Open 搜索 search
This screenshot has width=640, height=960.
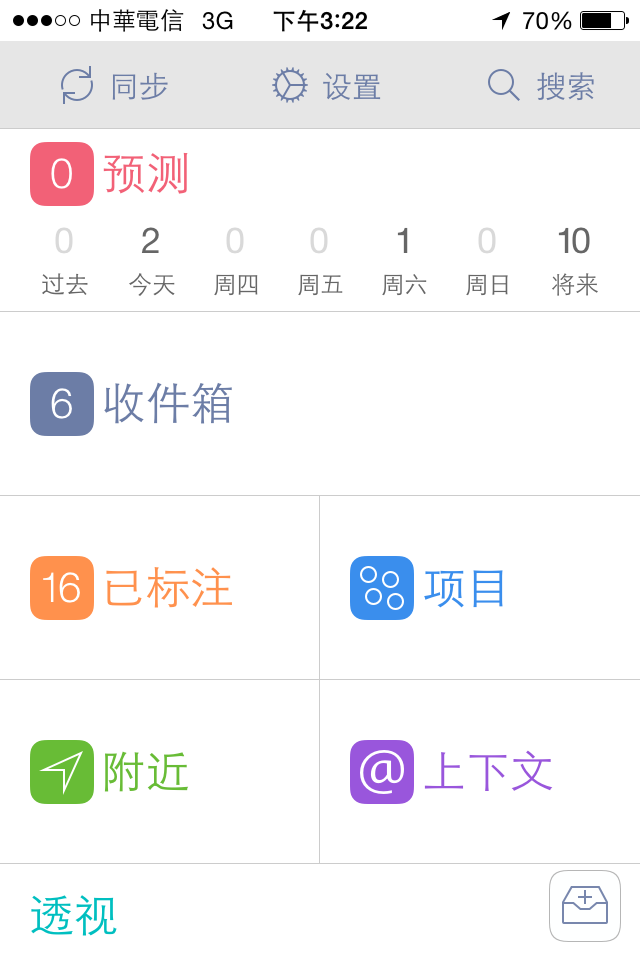[541, 85]
